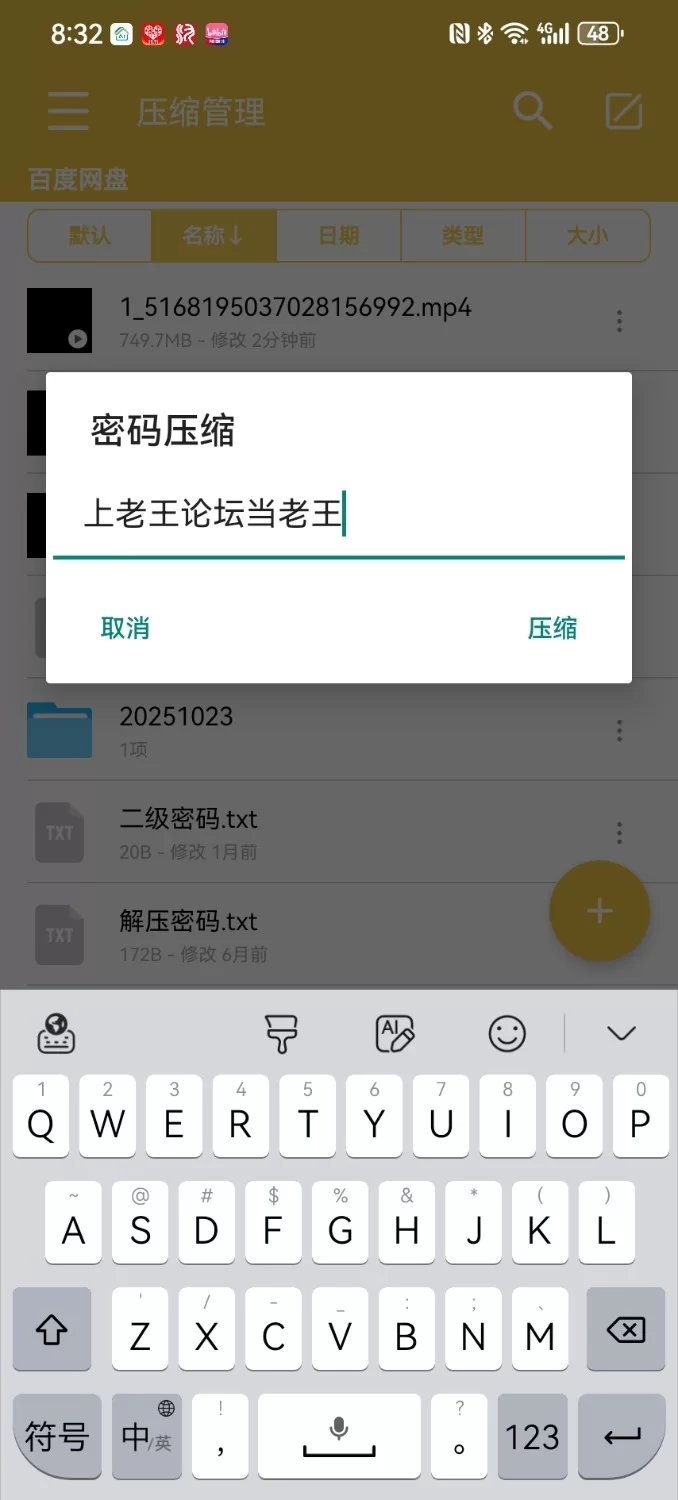Delete a character with the backspace key

[625, 1330]
